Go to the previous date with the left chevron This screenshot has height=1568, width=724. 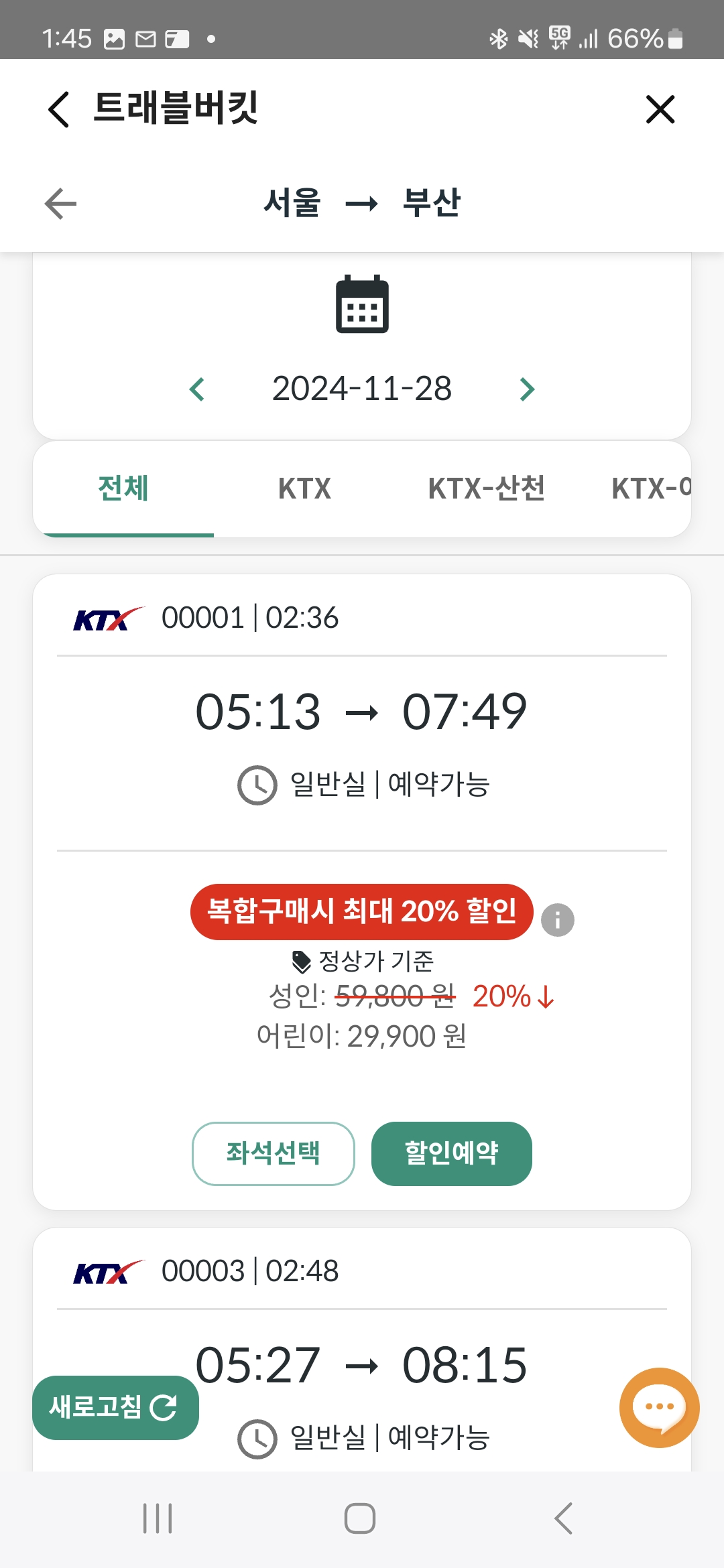click(198, 389)
